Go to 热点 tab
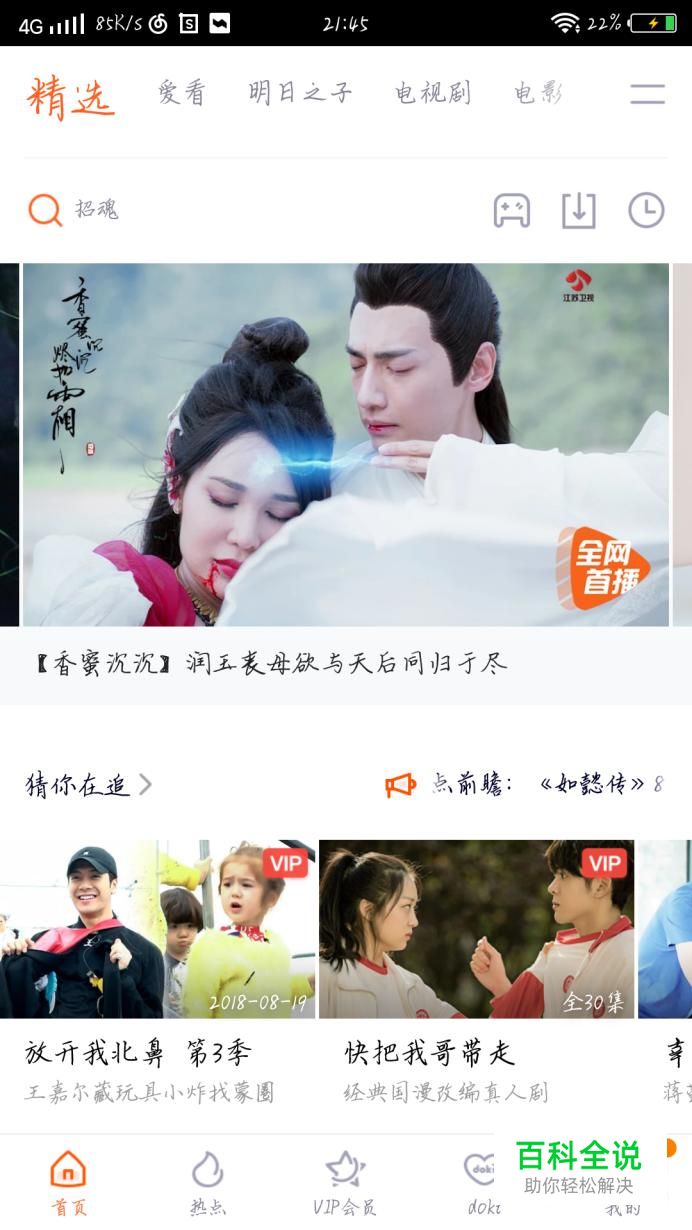The width and height of the screenshot is (692, 1230). [x=207, y=1182]
